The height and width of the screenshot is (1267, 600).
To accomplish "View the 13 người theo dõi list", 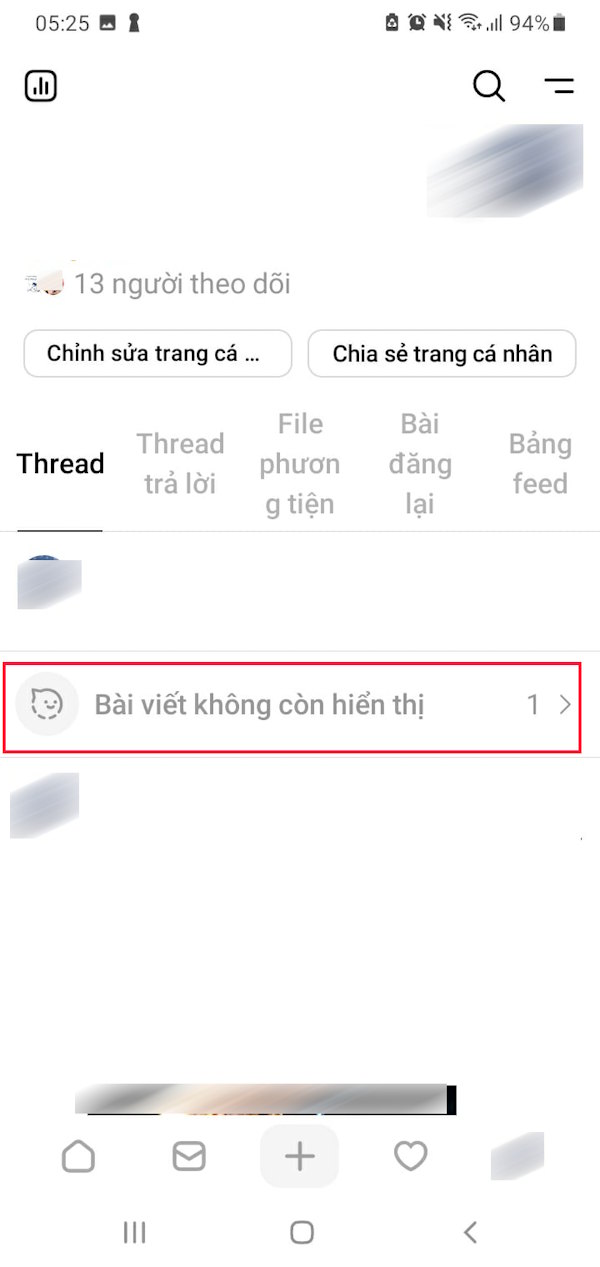I will (x=181, y=284).
